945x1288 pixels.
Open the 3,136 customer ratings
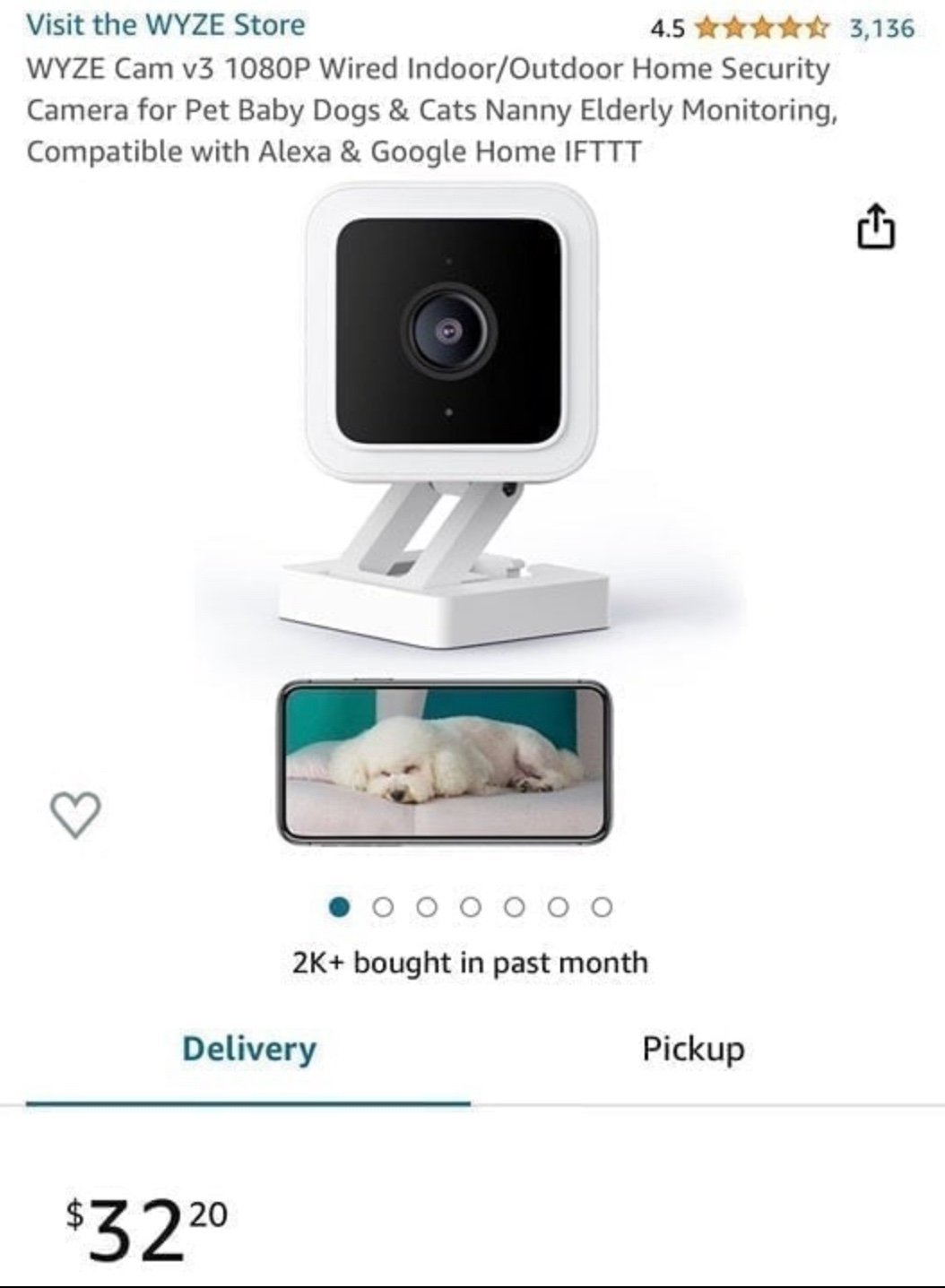(881, 29)
